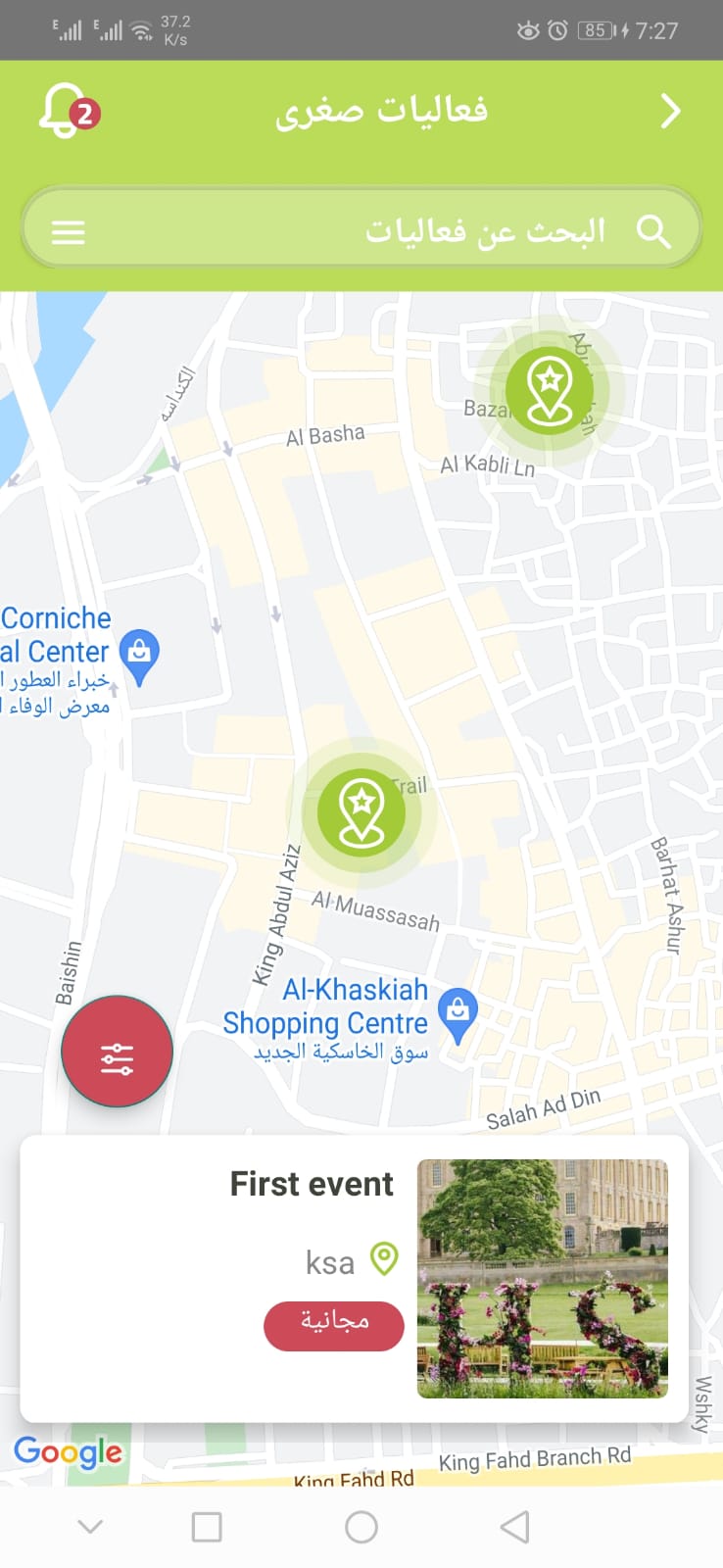Viewport: 723px width, 1568px height.
Task: Tap Al-Khaskiah Shopping Centre map pin
Action: [458, 1015]
